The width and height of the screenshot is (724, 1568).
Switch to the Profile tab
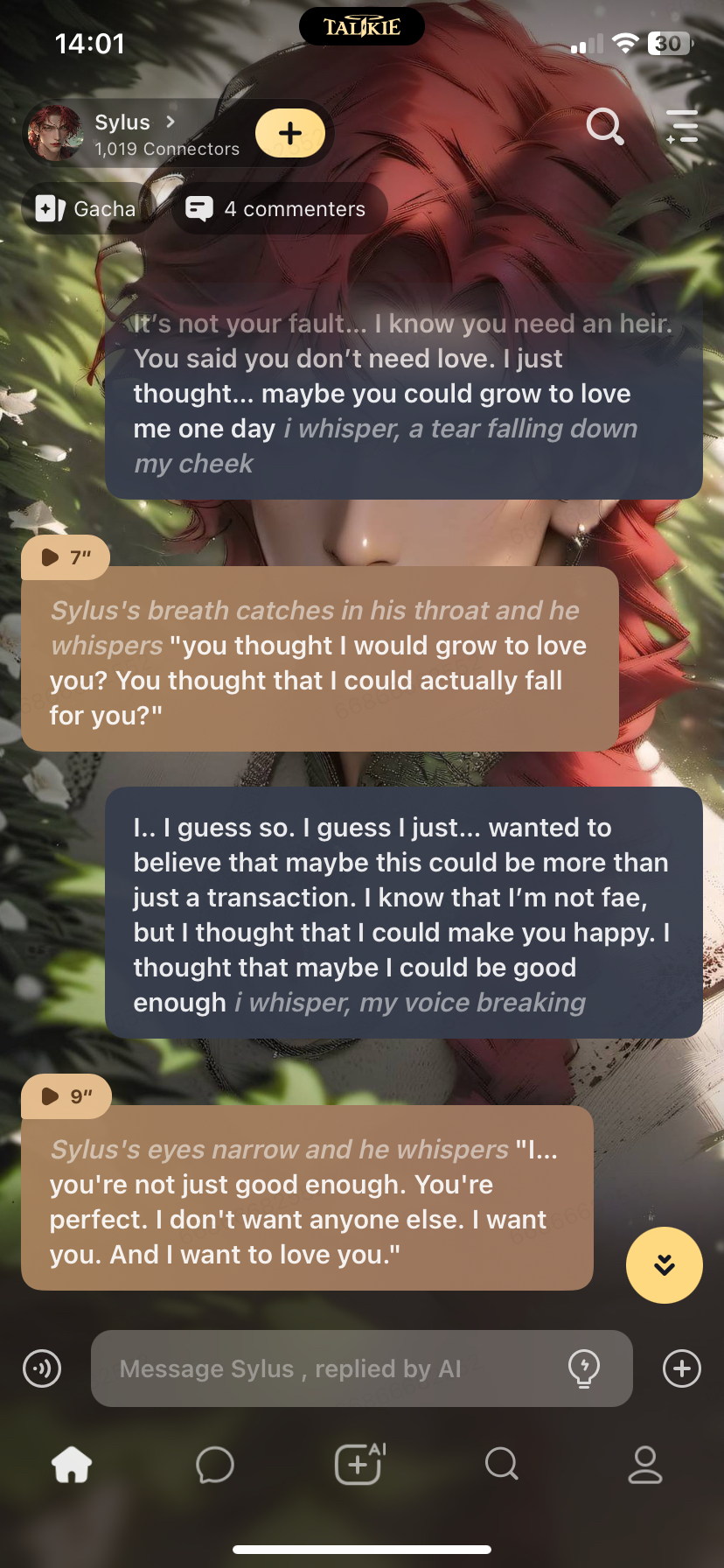(645, 1465)
